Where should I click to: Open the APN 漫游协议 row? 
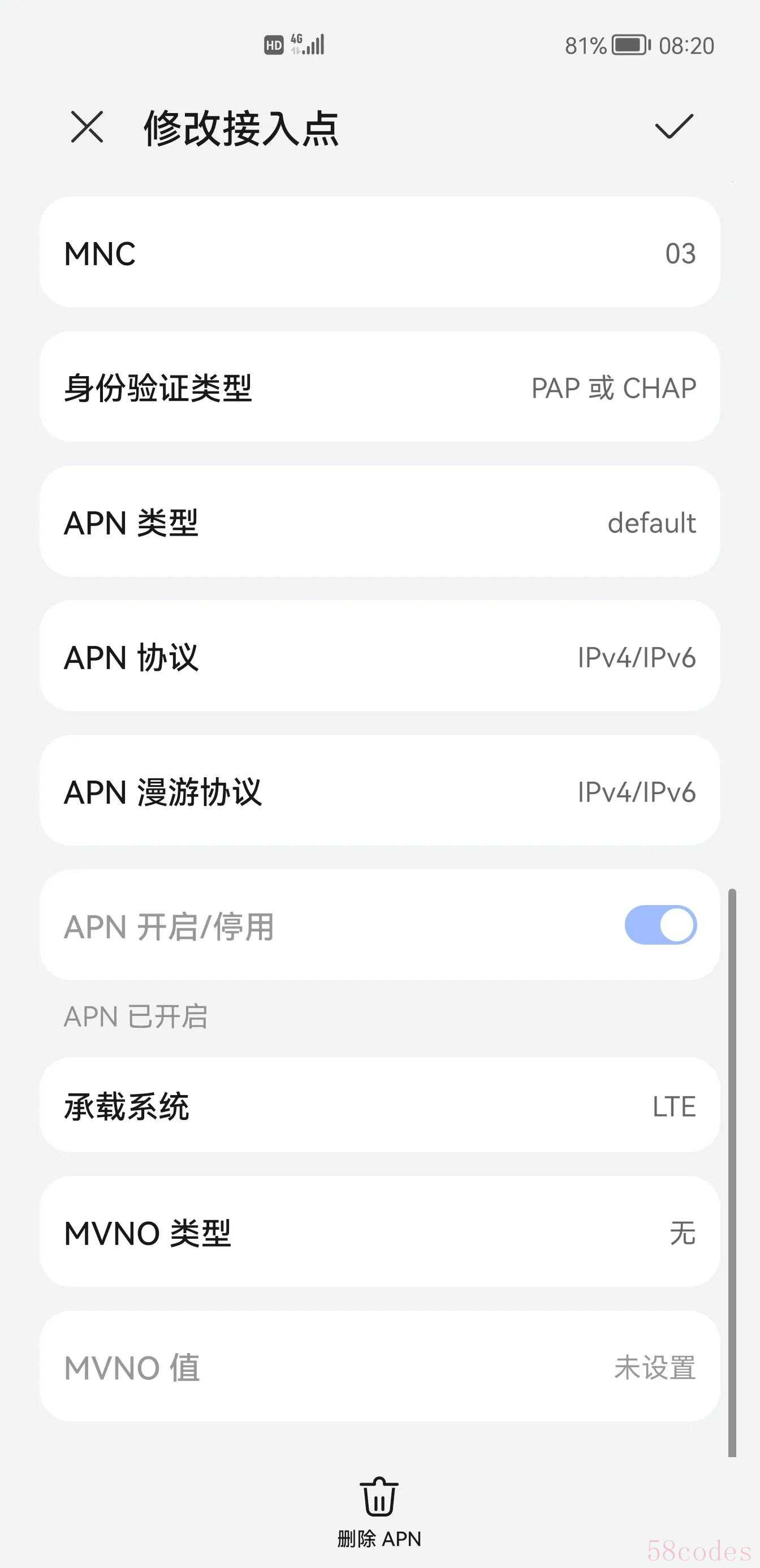tap(379, 790)
